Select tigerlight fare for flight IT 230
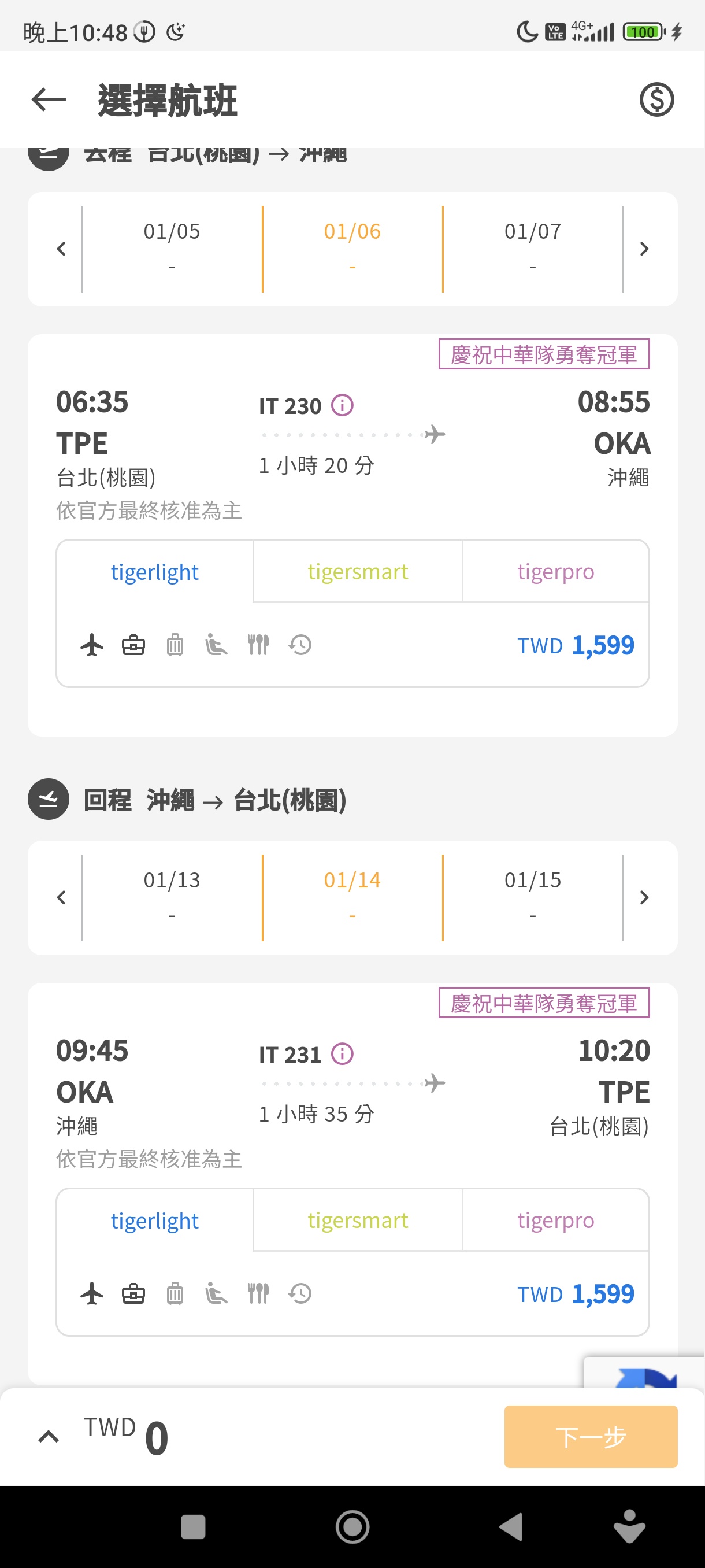The width and height of the screenshot is (705, 1568). [x=154, y=572]
